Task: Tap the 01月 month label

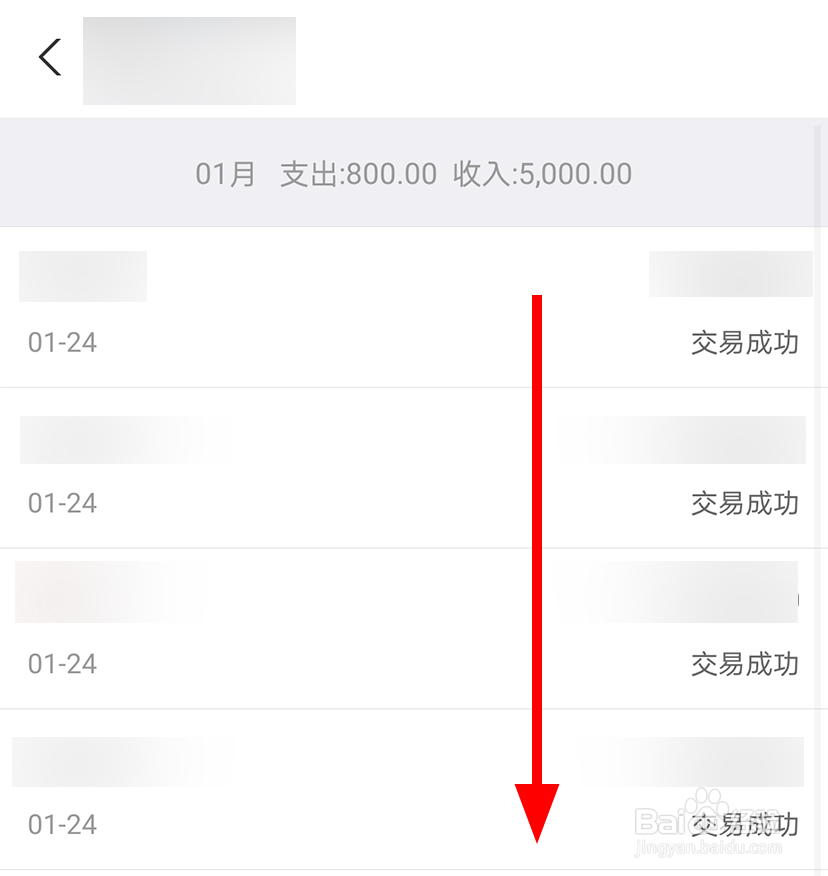Action: pyautogui.click(x=225, y=173)
